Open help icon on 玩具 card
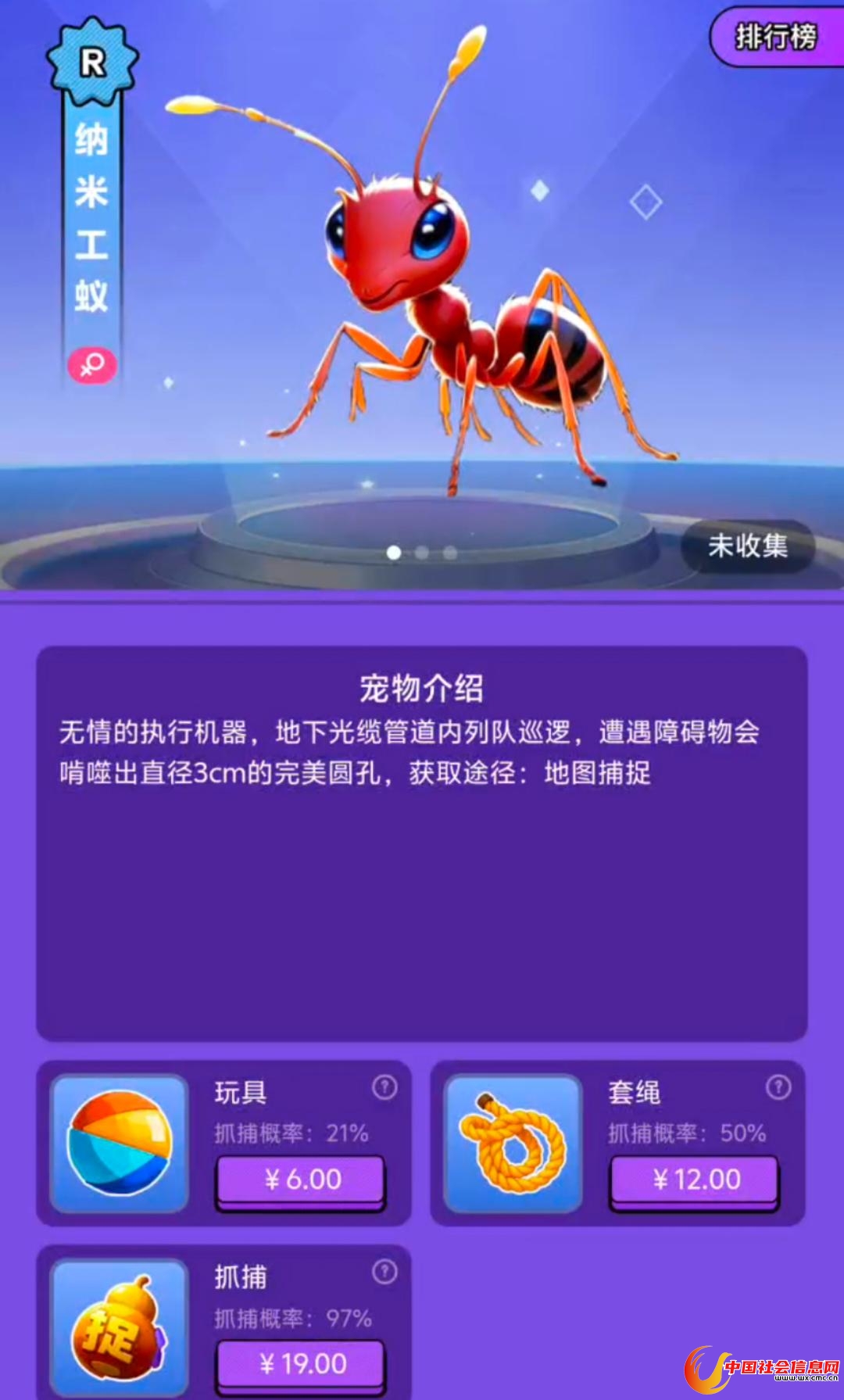The height and width of the screenshot is (1400, 844). pos(384,1087)
